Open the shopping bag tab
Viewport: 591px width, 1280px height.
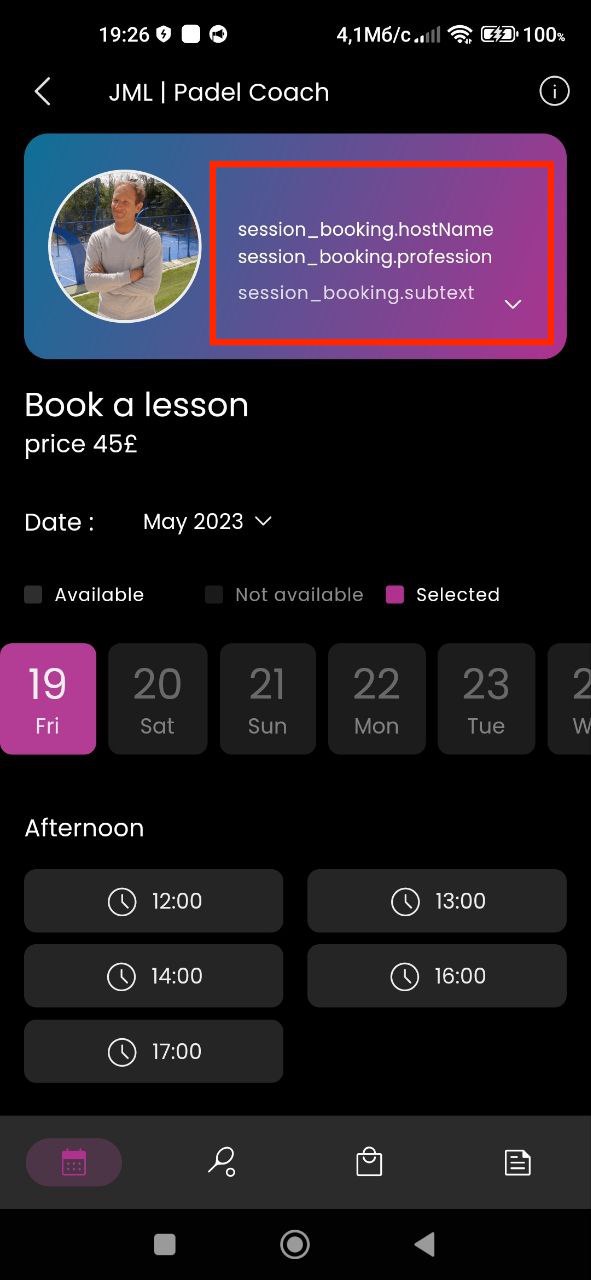369,1162
